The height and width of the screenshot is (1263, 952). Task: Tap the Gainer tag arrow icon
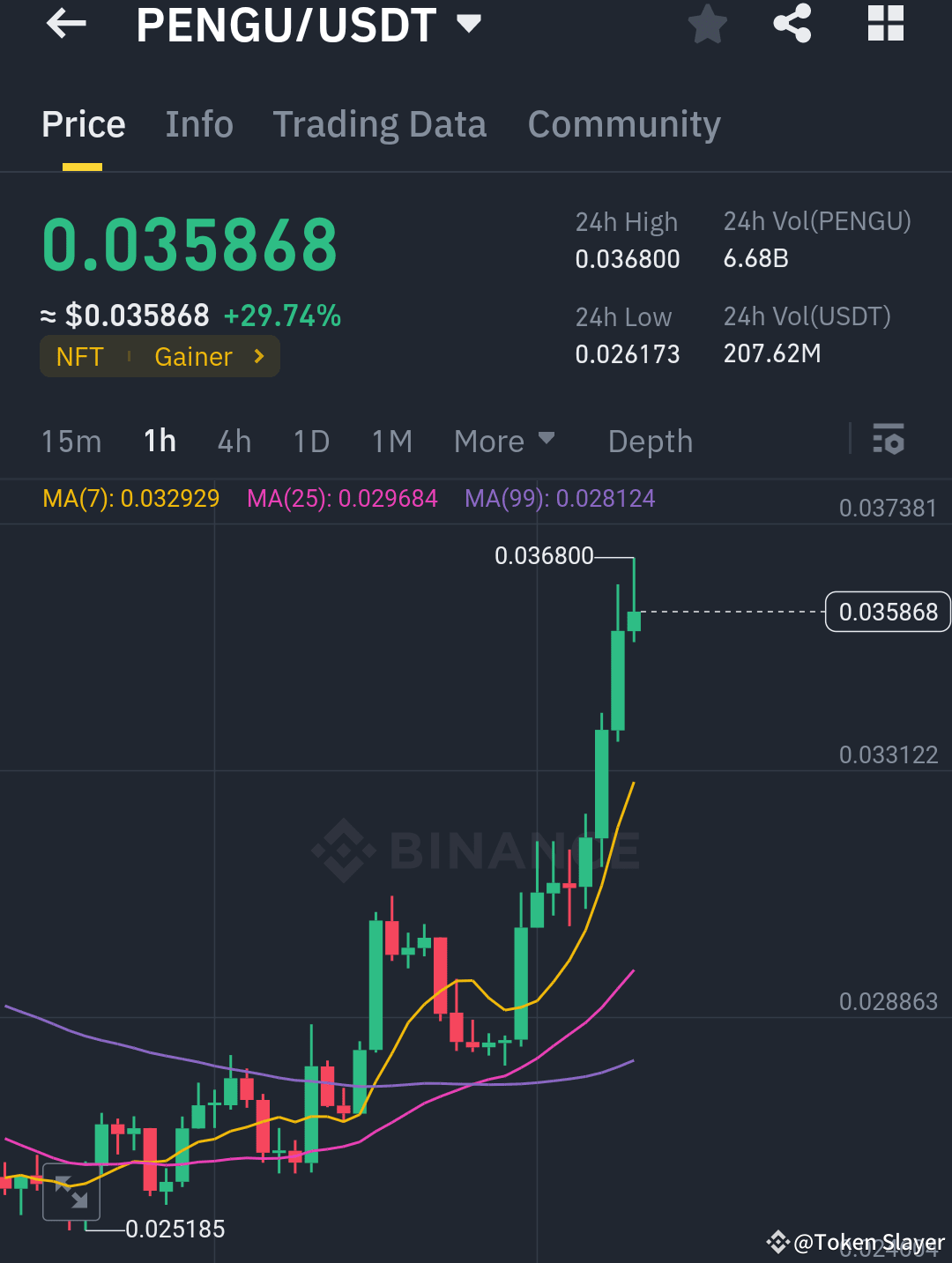[258, 356]
